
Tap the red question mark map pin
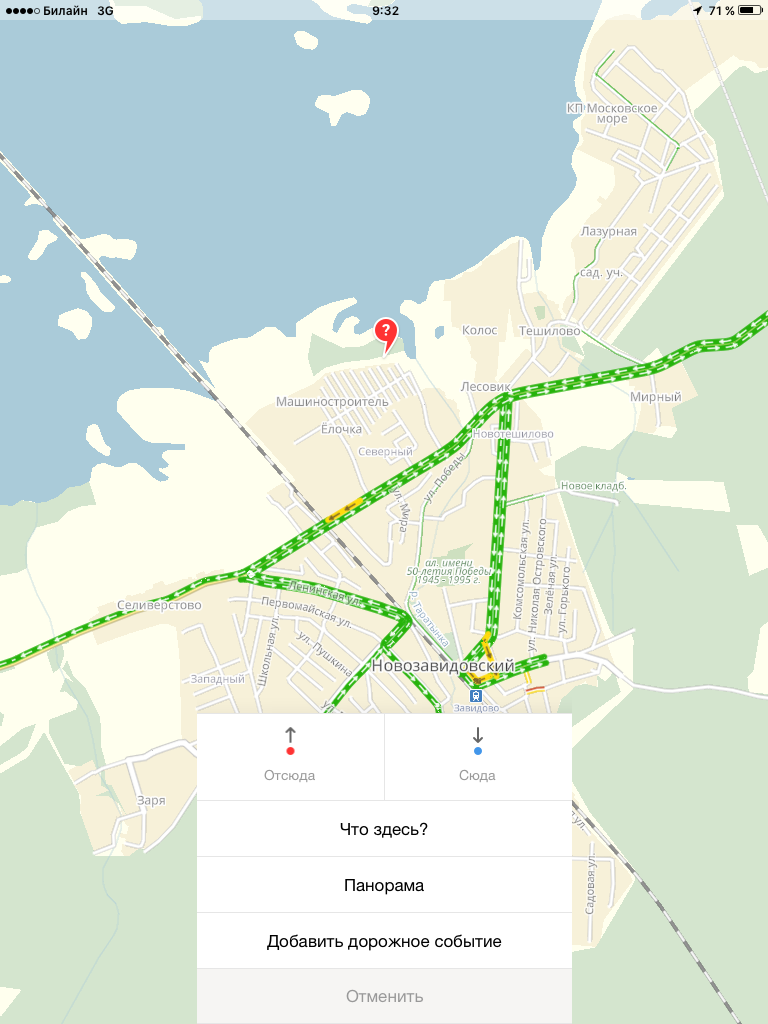coord(386,331)
